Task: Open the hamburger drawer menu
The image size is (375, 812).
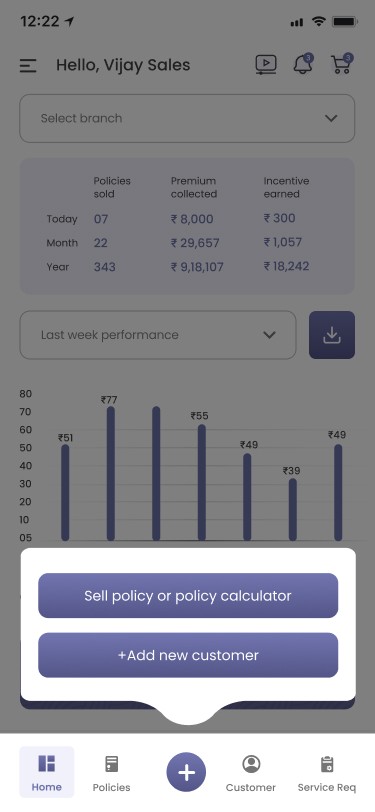Action: tap(28, 66)
